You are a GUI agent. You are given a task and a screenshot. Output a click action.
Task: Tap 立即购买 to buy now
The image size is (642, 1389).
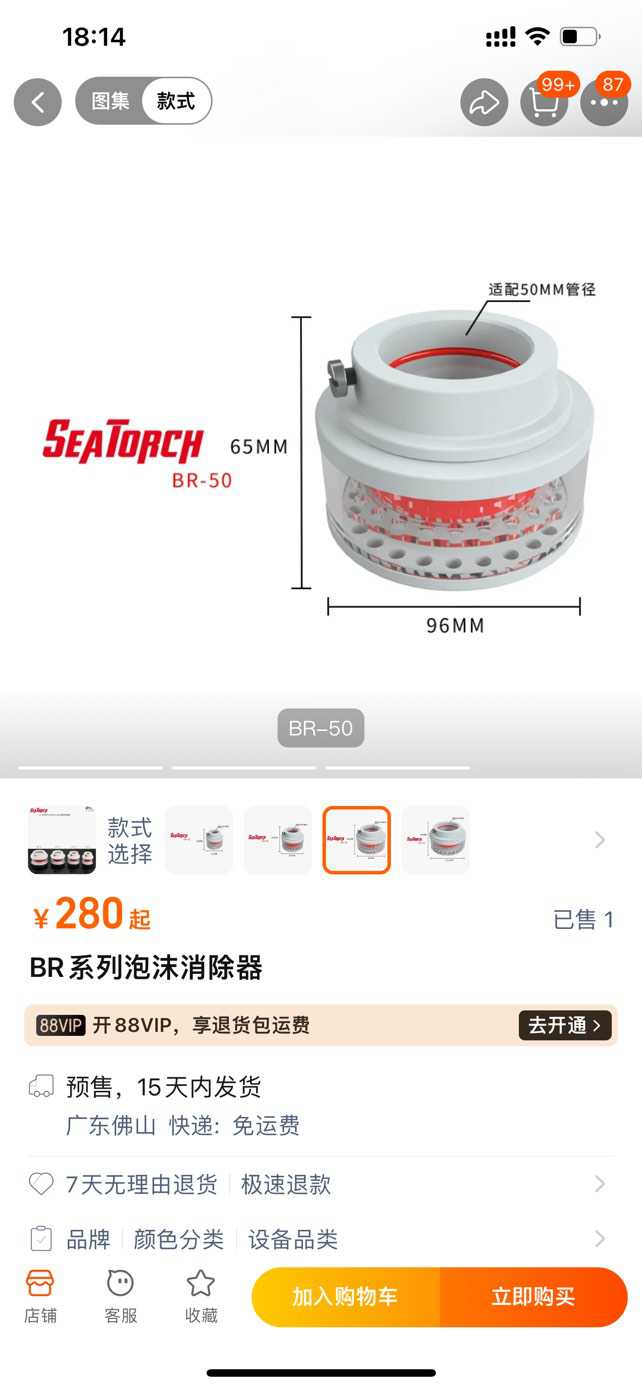533,1297
